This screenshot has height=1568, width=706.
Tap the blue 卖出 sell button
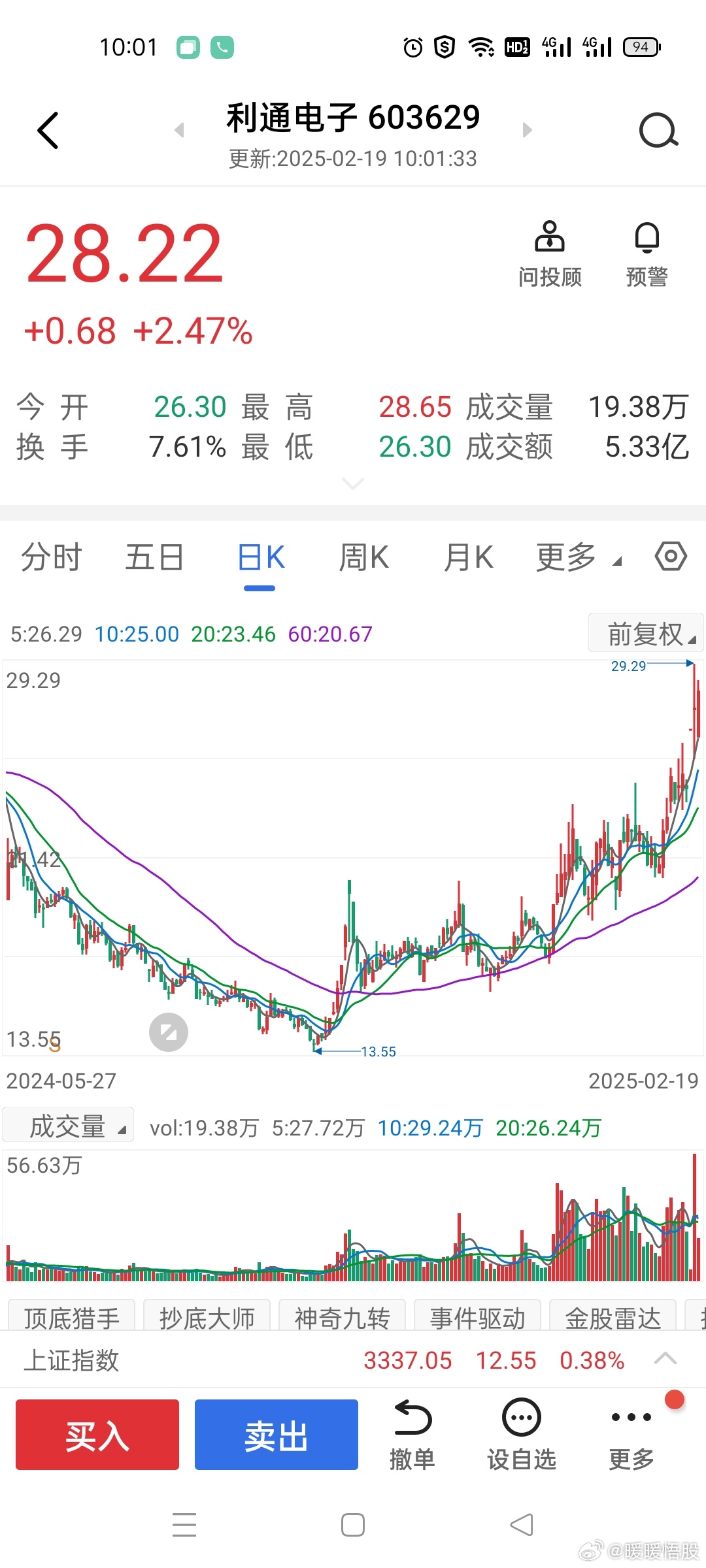277,1435
